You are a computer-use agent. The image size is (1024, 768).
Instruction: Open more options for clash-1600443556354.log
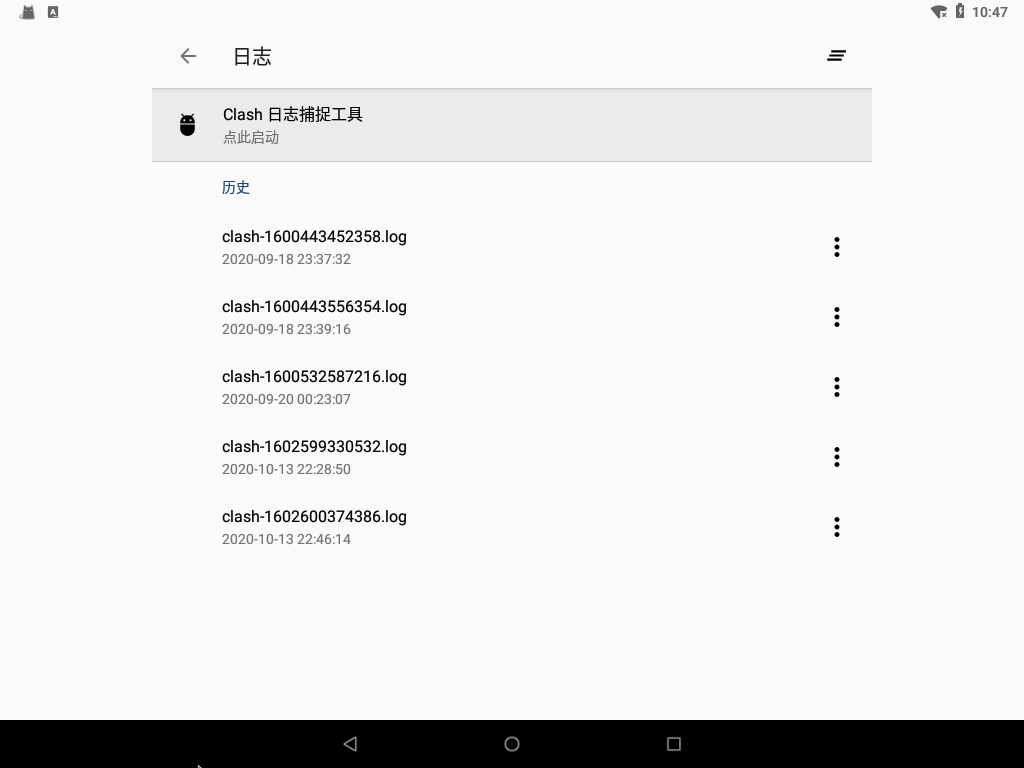[837, 317]
